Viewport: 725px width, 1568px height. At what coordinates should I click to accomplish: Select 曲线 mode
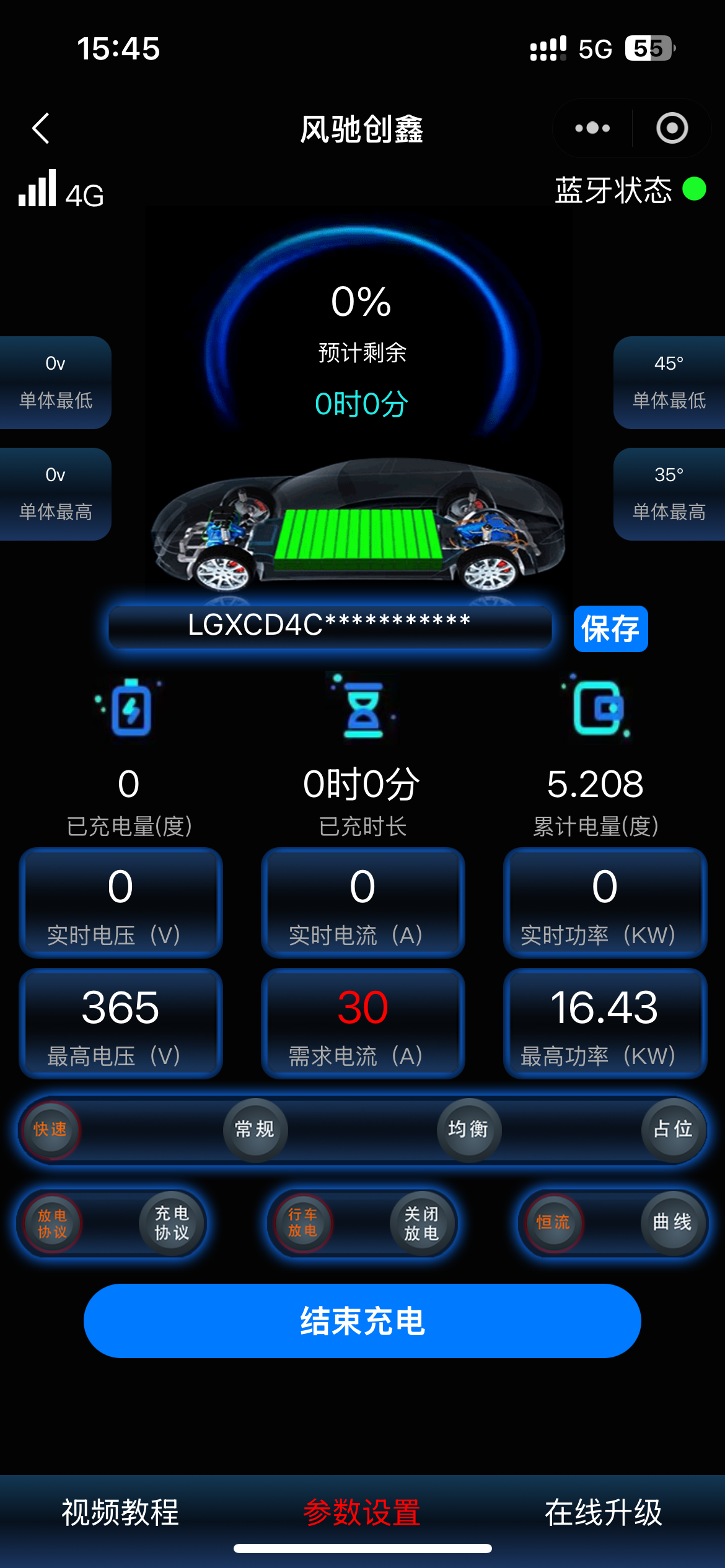(672, 1222)
